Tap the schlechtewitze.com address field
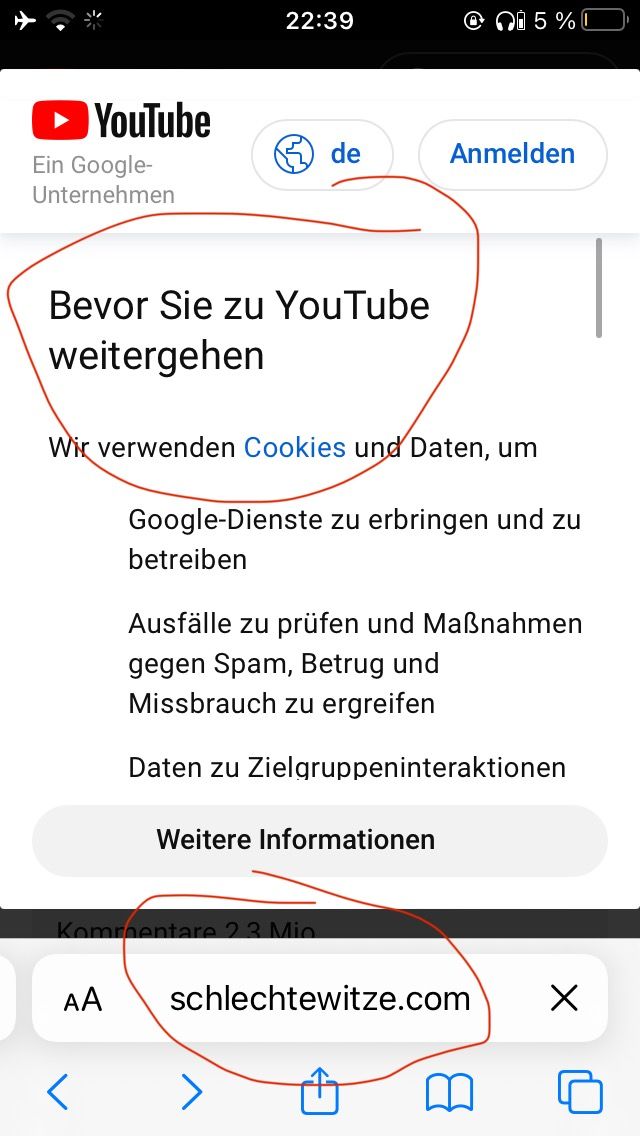The width and height of the screenshot is (640, 1136). [x=320, y=998]
